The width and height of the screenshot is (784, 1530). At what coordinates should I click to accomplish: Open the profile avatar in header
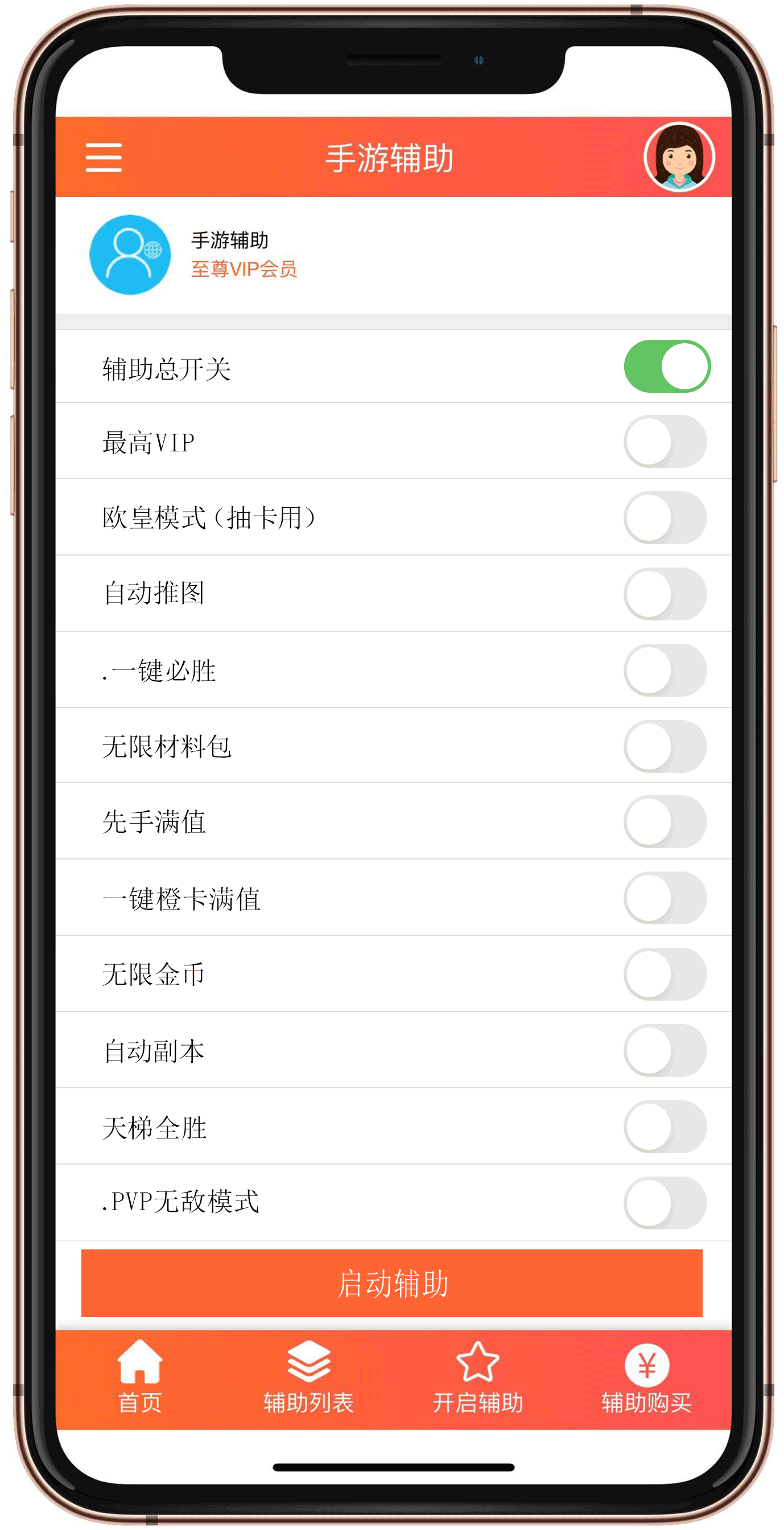tap(678, 158)
